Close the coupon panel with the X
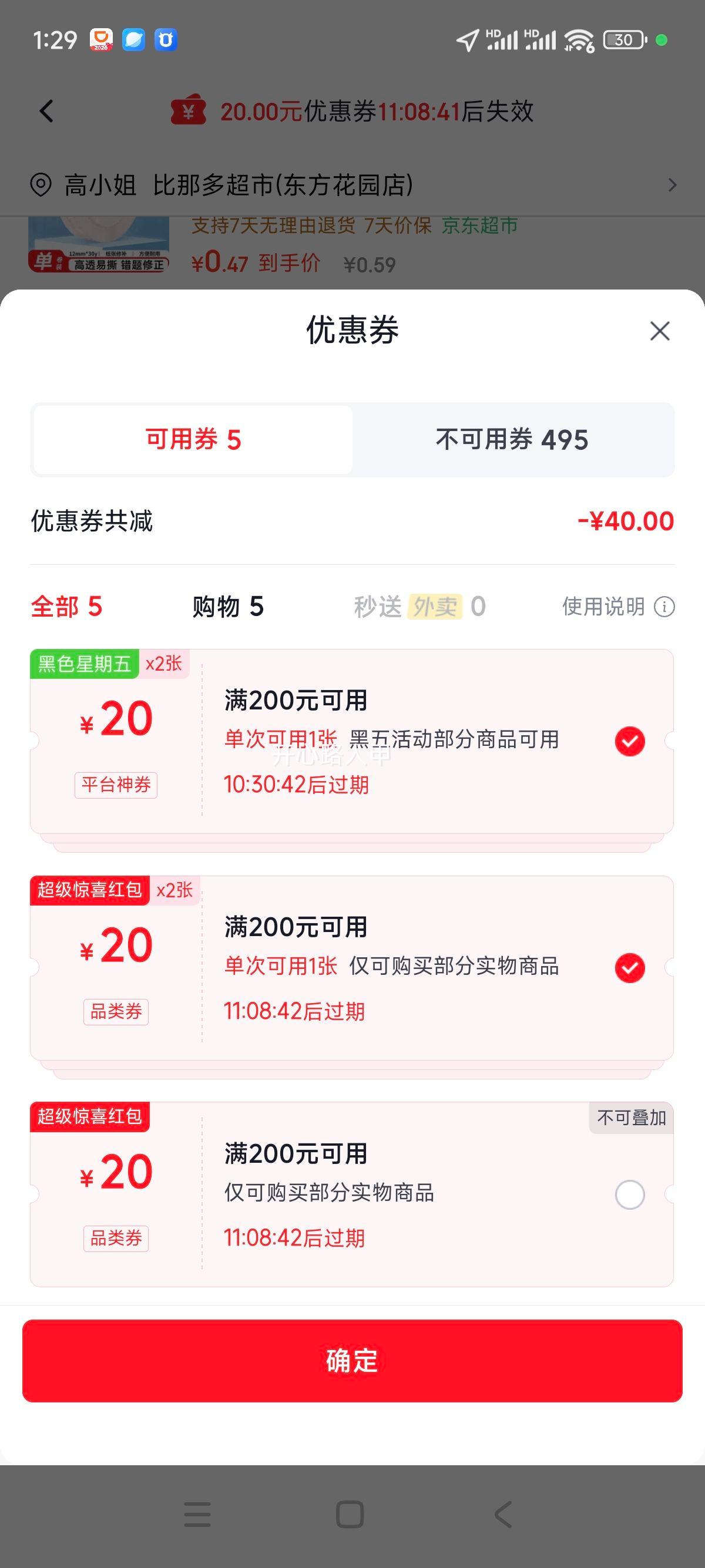The image size is (705, 1568). click(x=659, y=331)
